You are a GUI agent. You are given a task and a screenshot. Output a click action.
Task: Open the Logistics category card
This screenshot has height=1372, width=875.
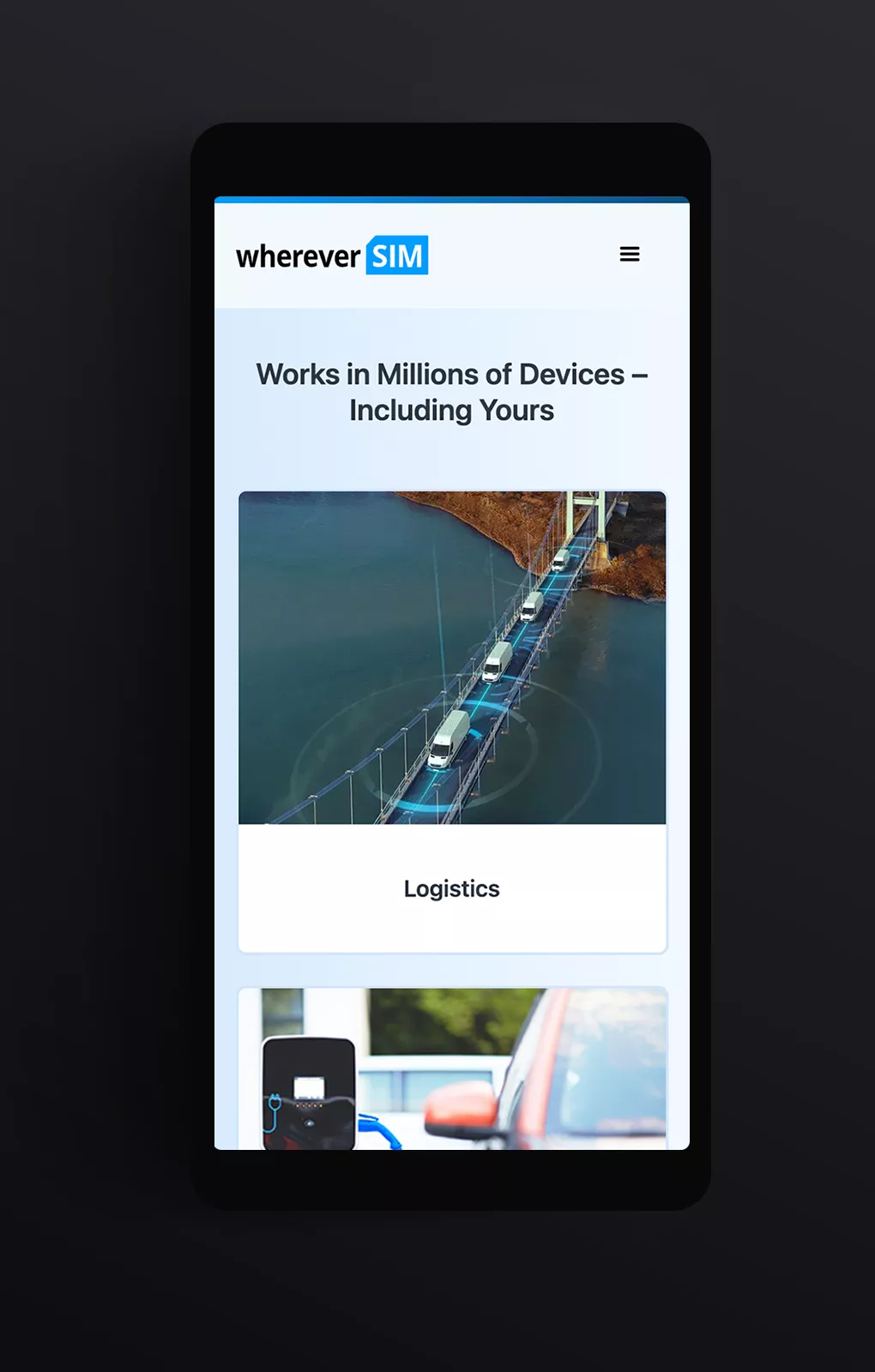tap(452, 720)
